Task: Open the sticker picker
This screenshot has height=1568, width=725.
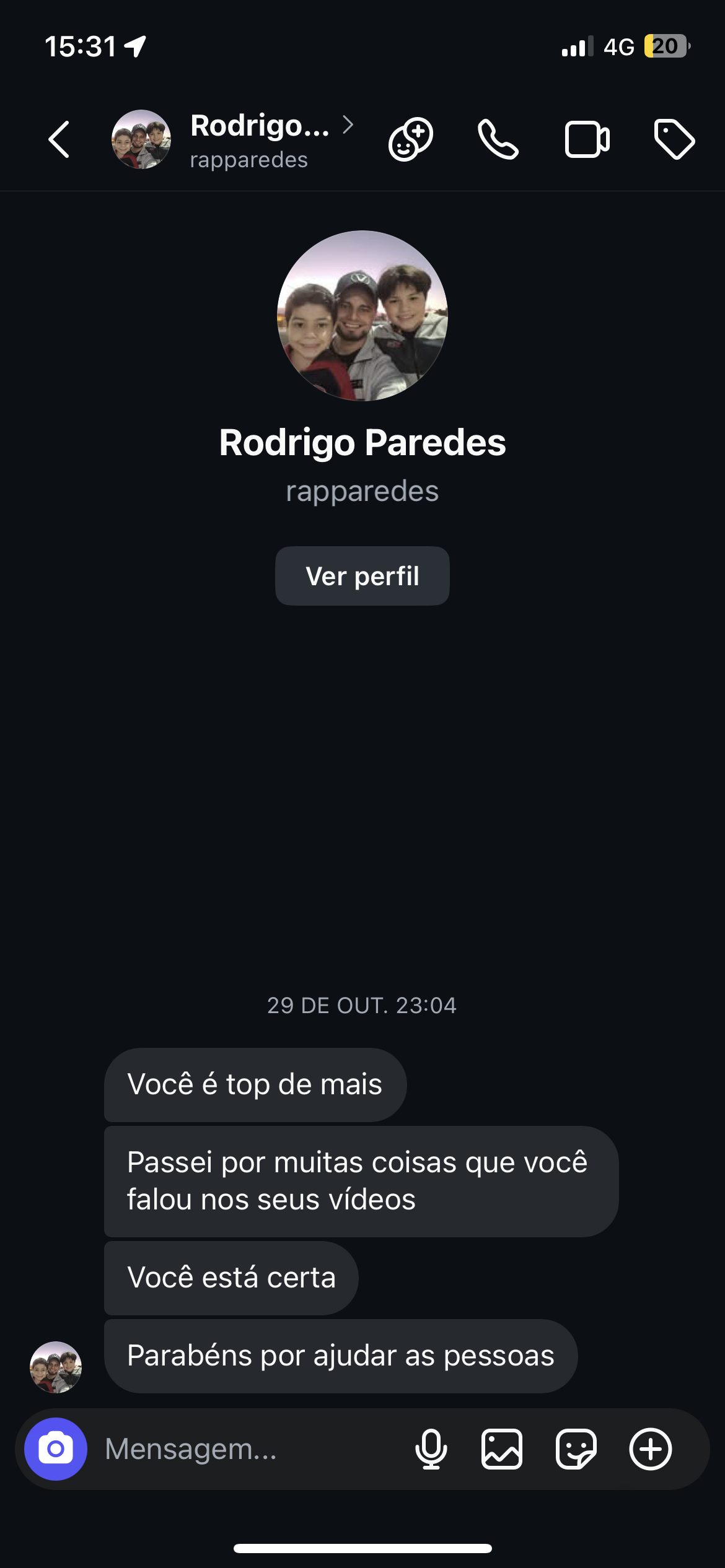Action: click(576, 1449)
